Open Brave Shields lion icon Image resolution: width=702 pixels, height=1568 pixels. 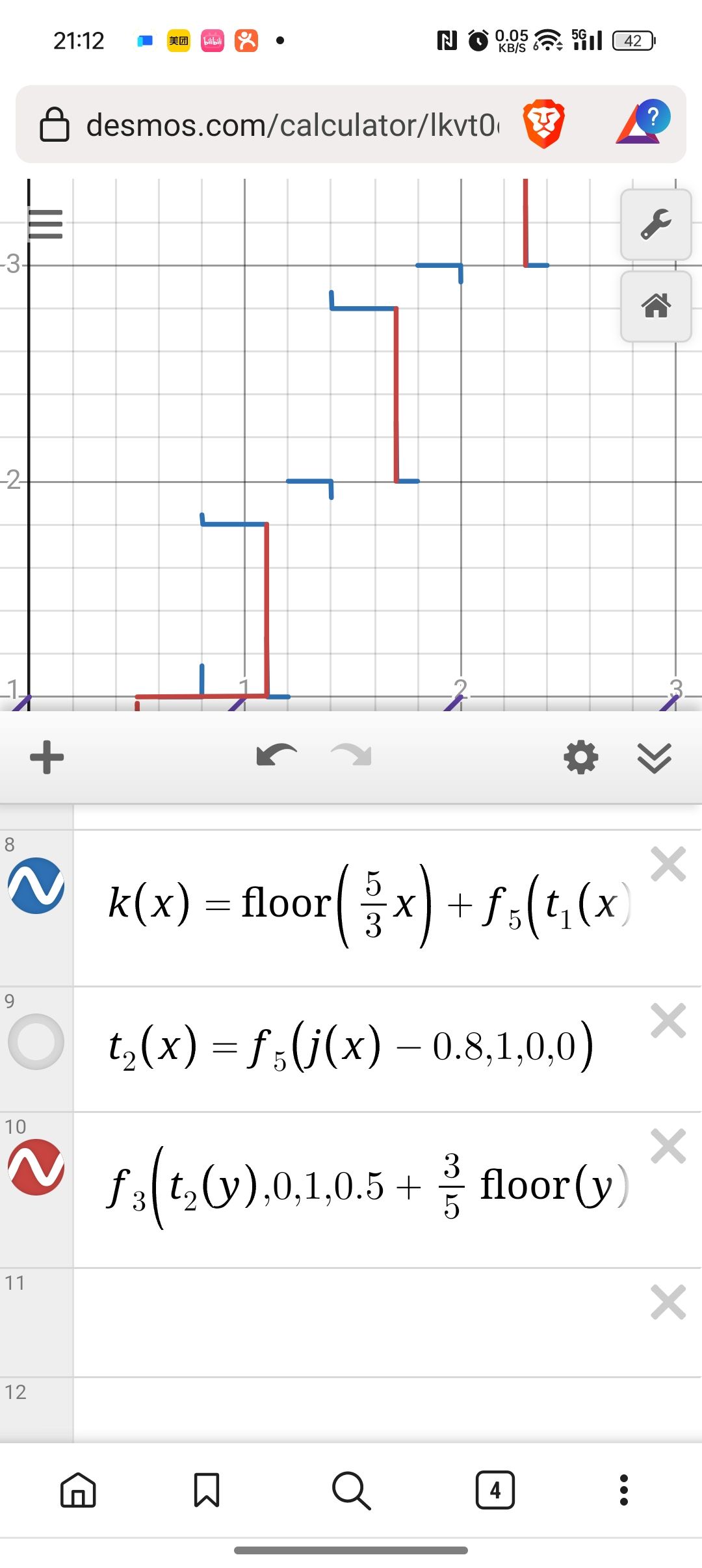(x=543, y=124)
